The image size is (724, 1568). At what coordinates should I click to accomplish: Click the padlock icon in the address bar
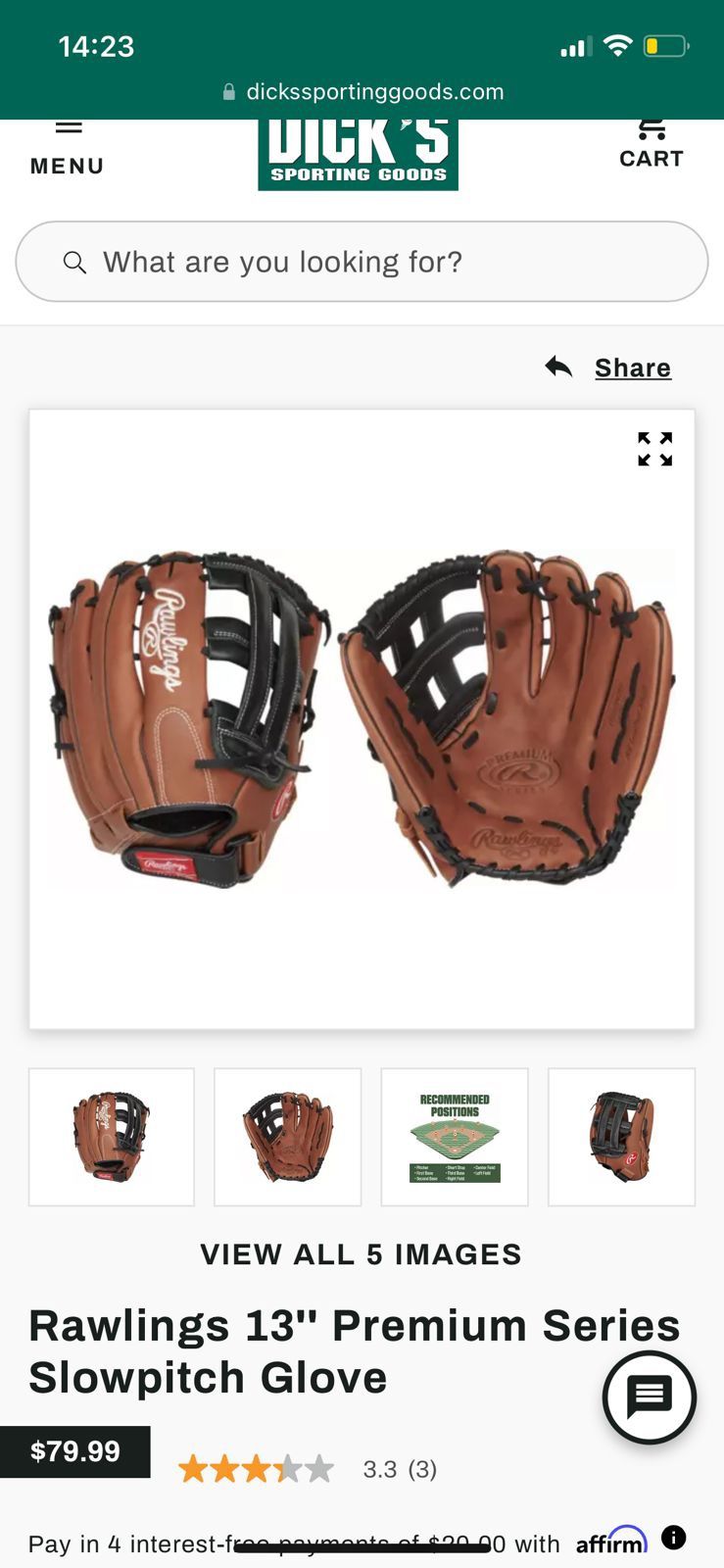pos(227,91)
